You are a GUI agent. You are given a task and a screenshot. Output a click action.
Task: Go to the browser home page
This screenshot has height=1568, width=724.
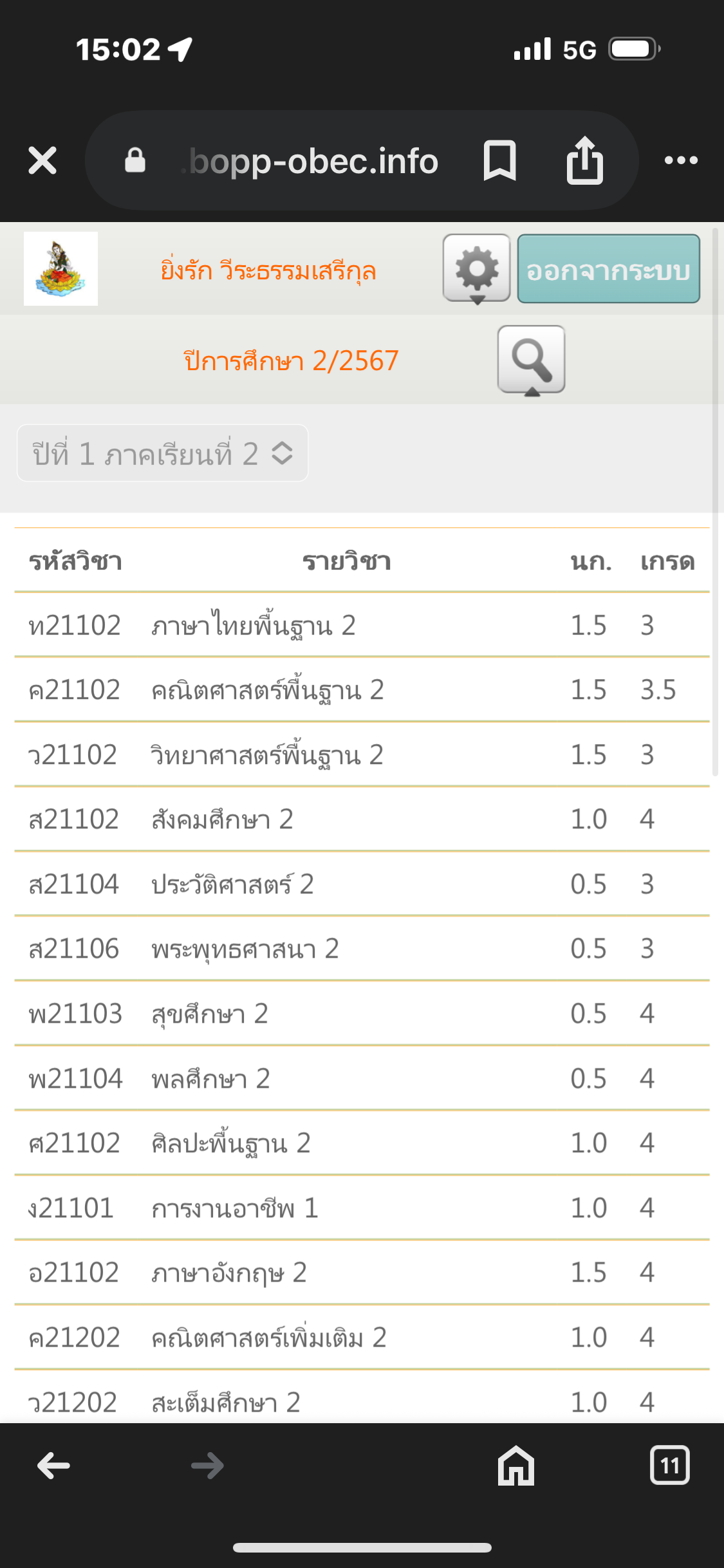[x=516, y=1466]
